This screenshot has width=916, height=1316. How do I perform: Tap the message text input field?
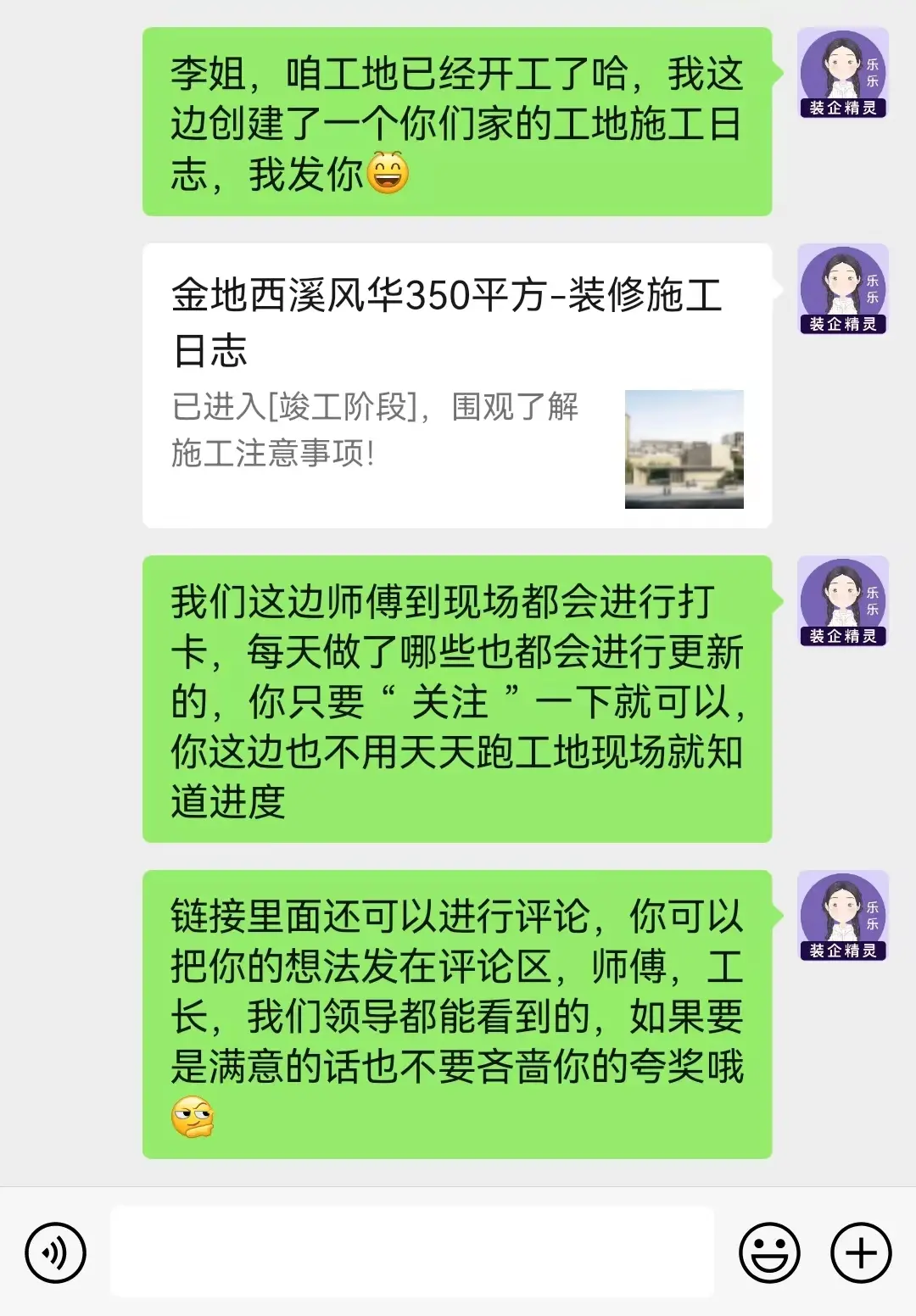tap(412, 1252)
